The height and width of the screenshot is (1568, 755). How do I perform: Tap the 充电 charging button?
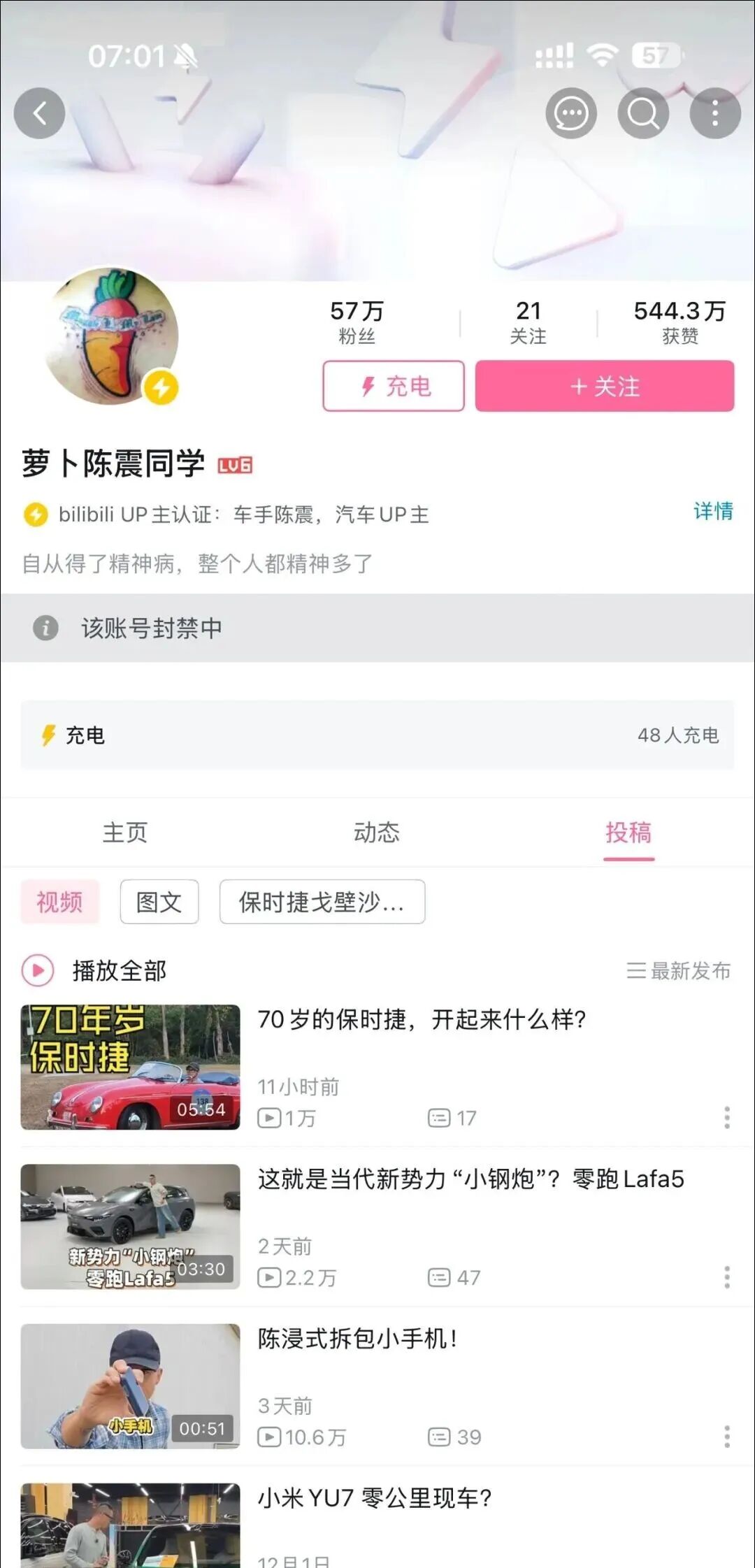393,387
